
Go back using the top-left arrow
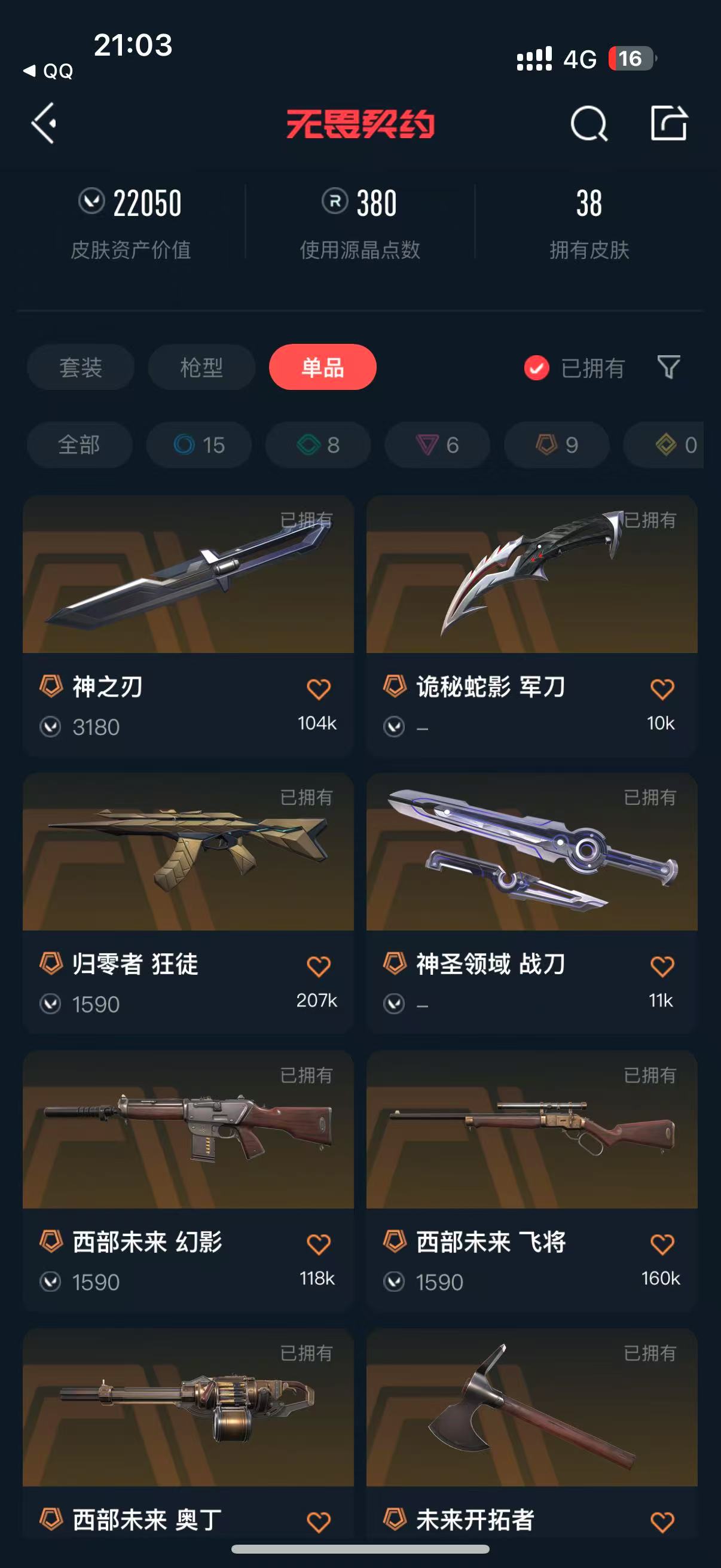[x=44, y=124]
